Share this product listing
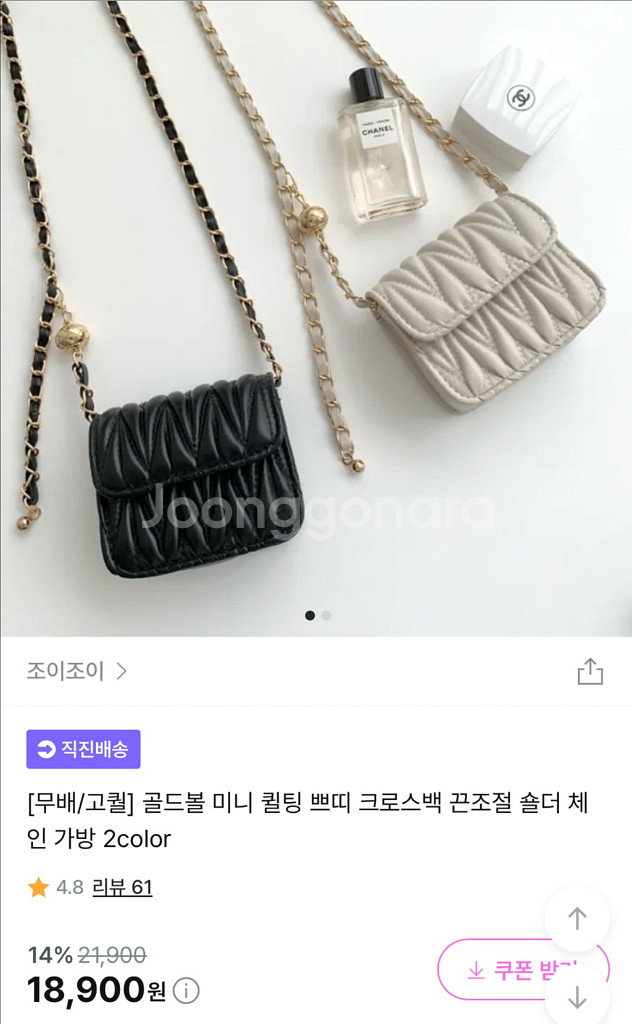Image resolution: width=632 pixels, height=1024 pixels. (x=590, y=672)
